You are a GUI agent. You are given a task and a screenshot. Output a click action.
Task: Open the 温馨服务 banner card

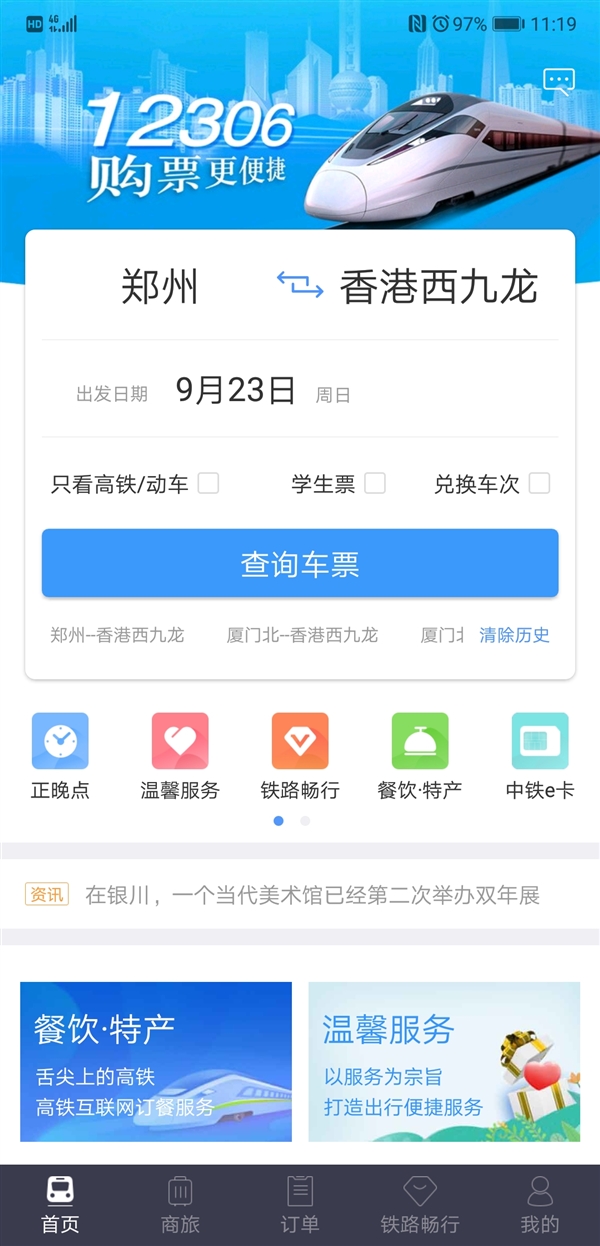(444, 1062)
